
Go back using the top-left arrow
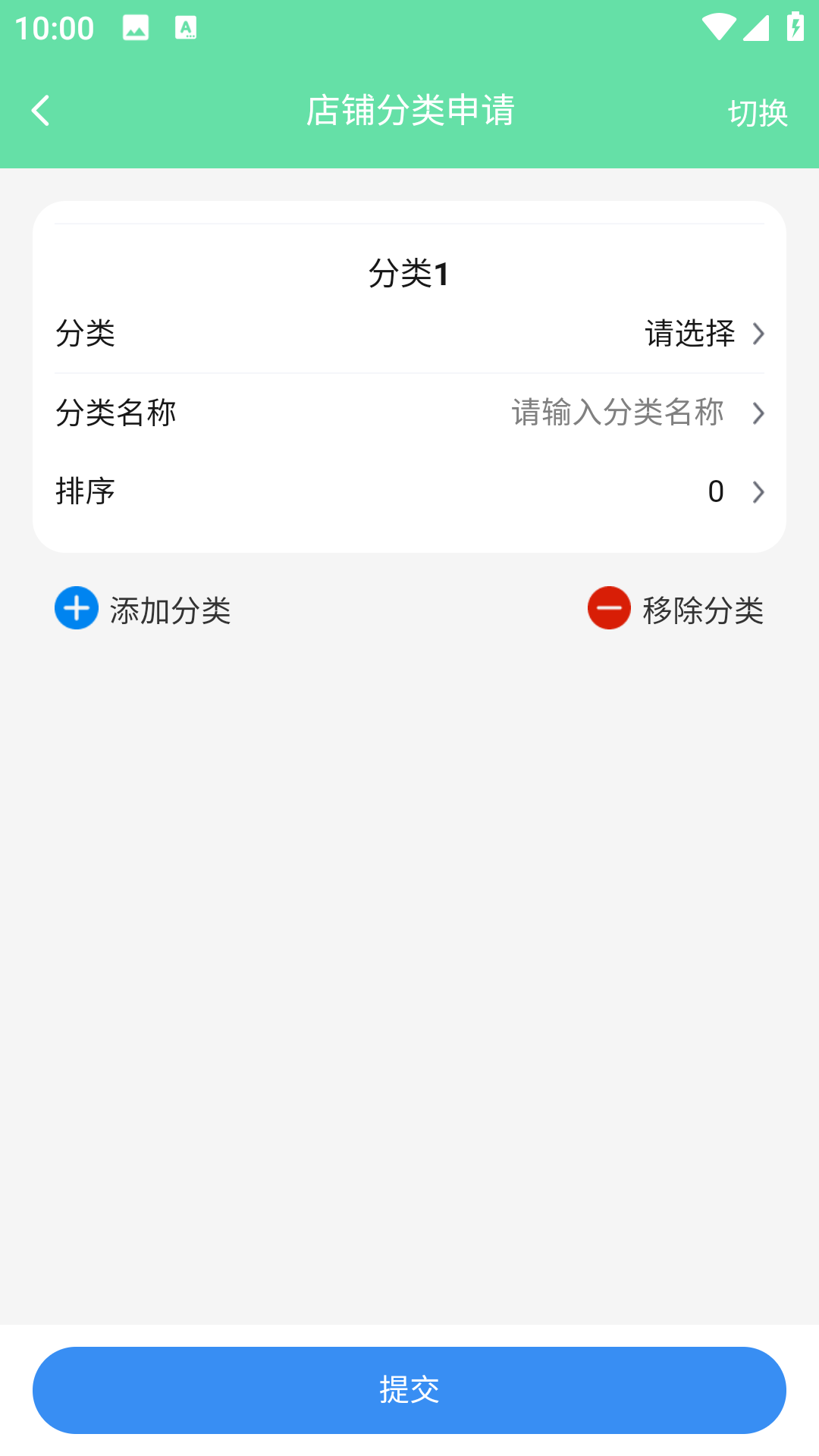pyautogui.click(x=41, y=111)
